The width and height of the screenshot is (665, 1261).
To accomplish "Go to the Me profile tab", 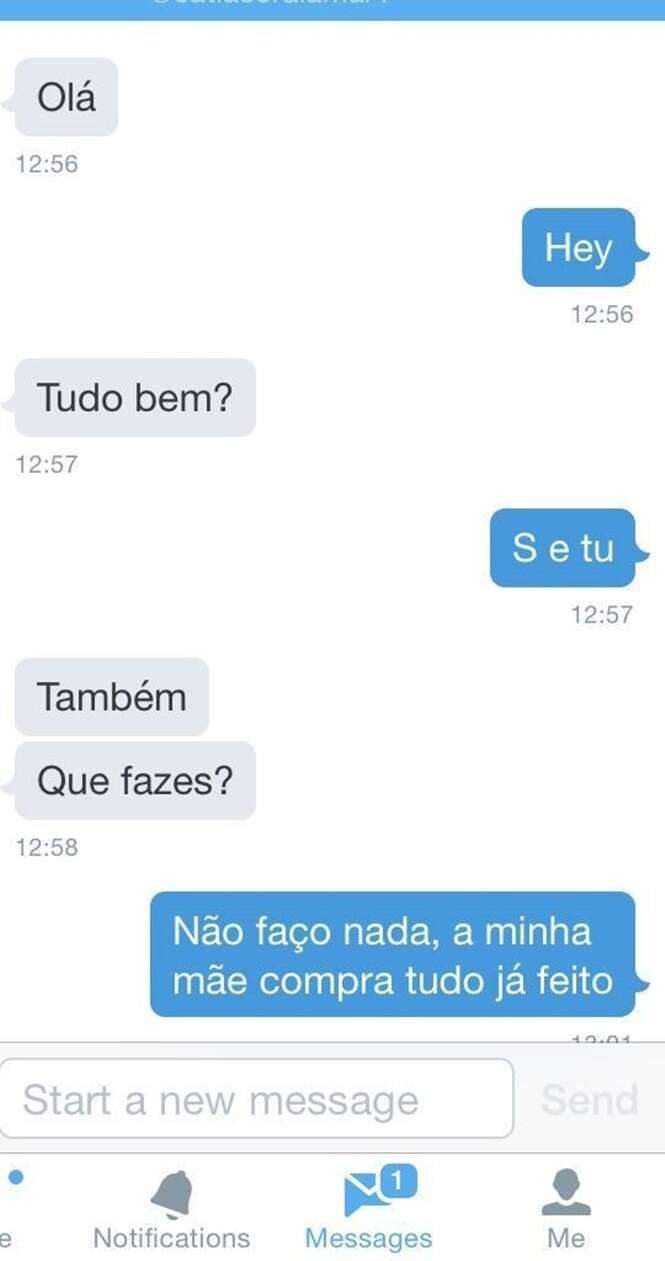I will [x=565, y=1209].
